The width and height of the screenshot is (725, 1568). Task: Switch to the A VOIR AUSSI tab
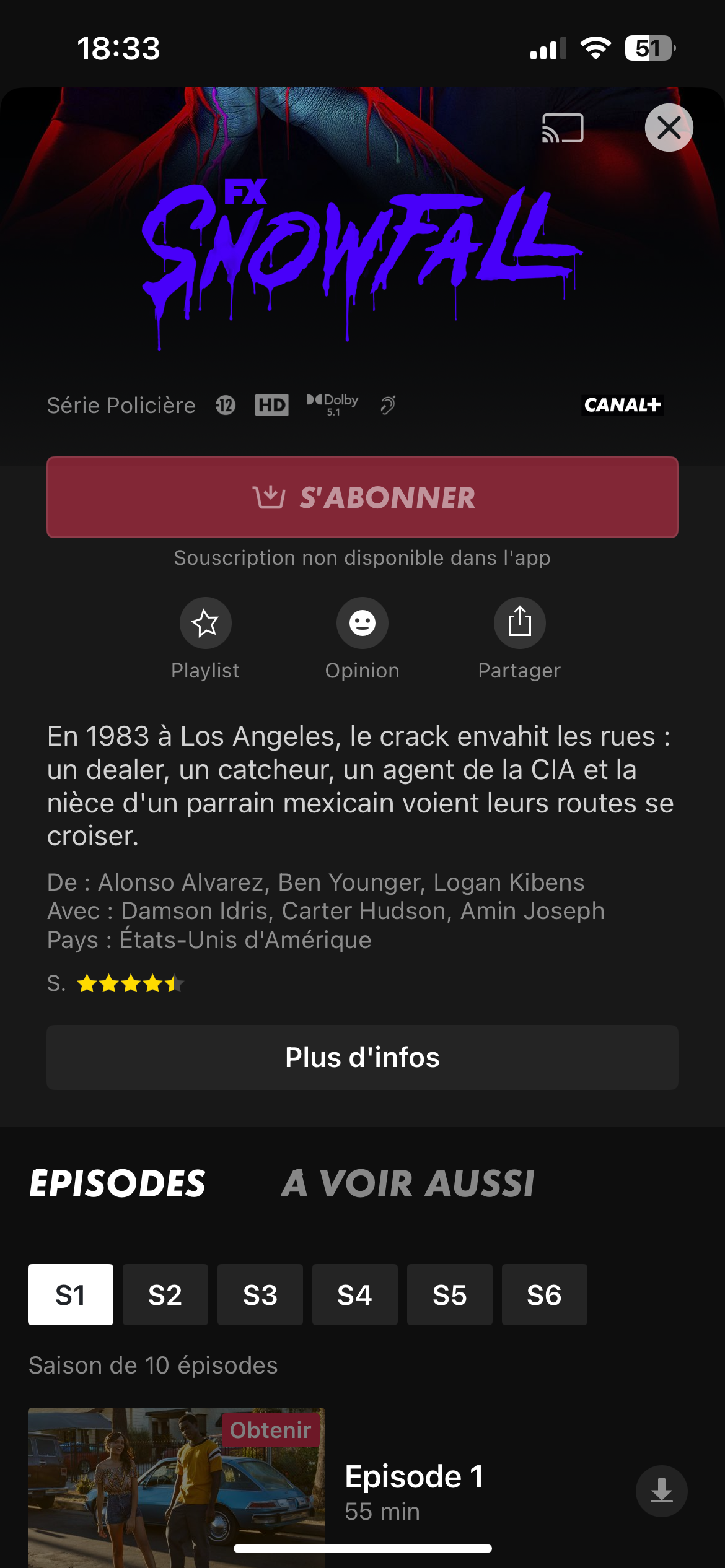click(408, 1183)
